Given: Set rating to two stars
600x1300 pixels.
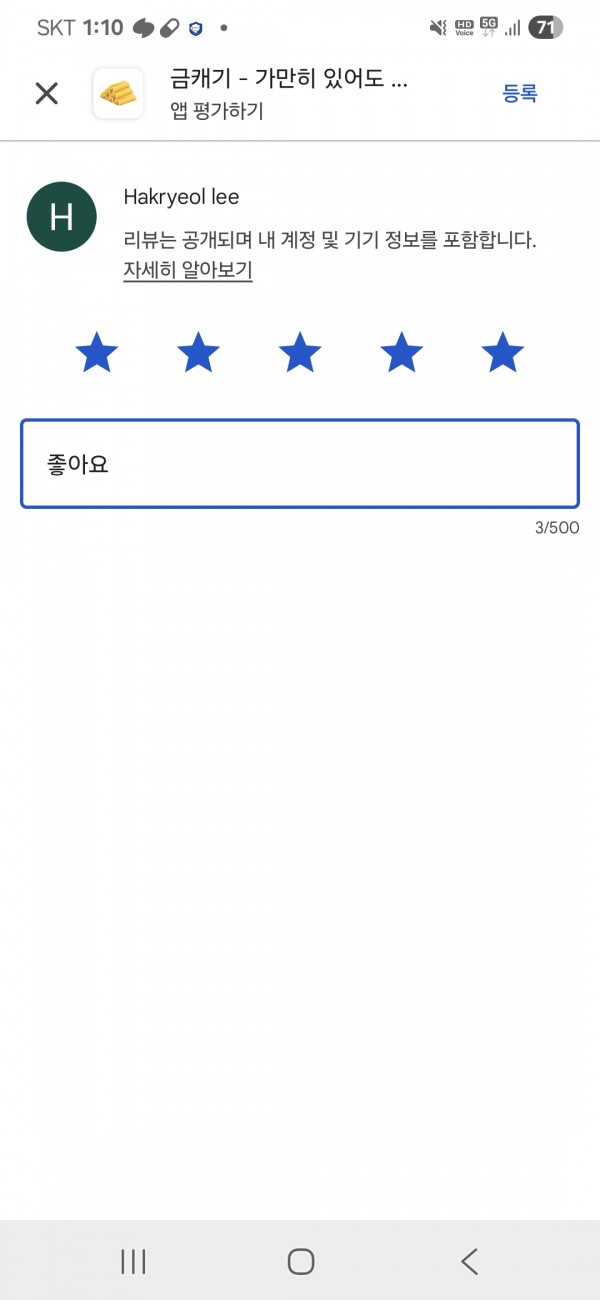Looking at the screenshot, I should (198, 353).
